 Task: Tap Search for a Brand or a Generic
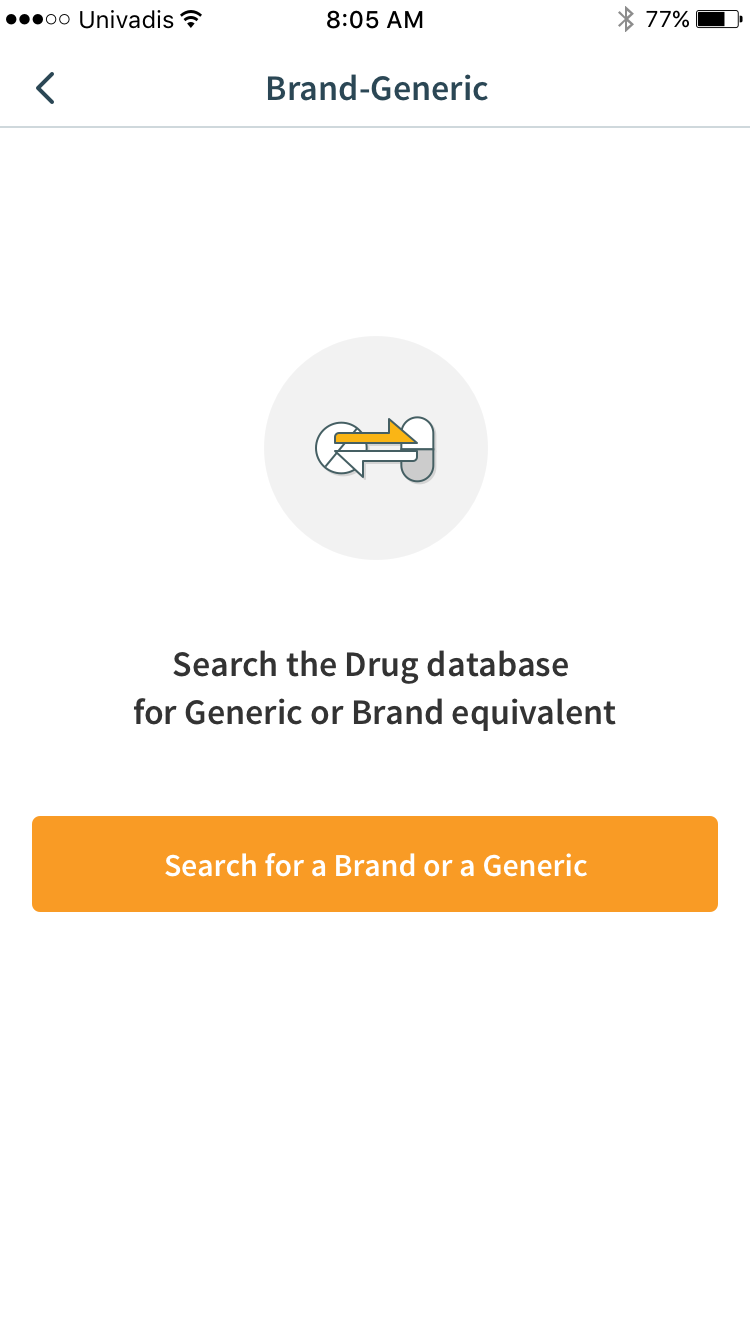click(x=375, y=864)
